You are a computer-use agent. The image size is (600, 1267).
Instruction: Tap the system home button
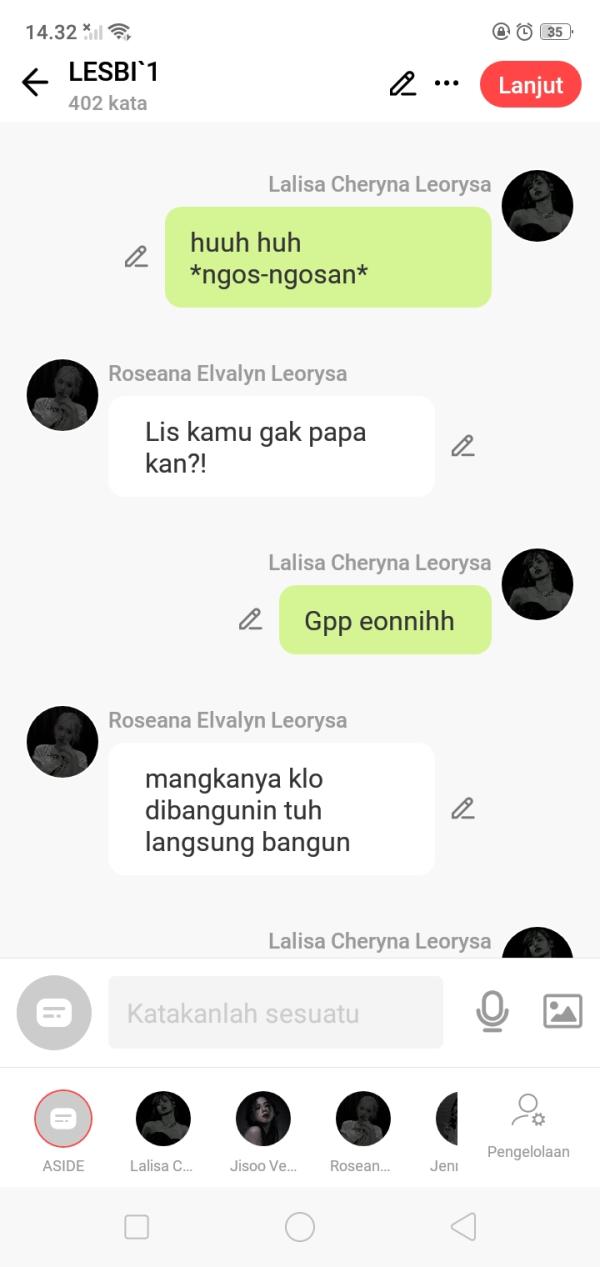[300, 1227]
